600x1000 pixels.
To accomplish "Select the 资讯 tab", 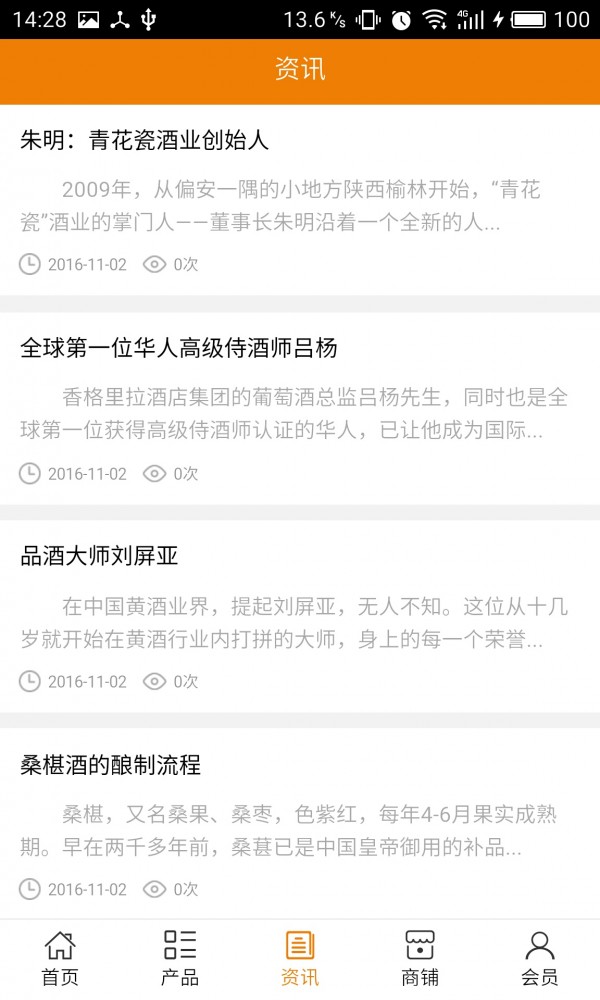I will click(x=300, y=958).
